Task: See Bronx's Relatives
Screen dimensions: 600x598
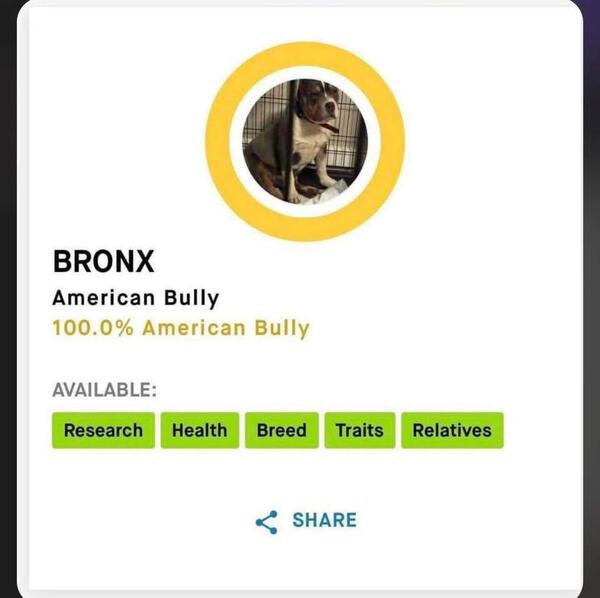Action: point(452,430)
